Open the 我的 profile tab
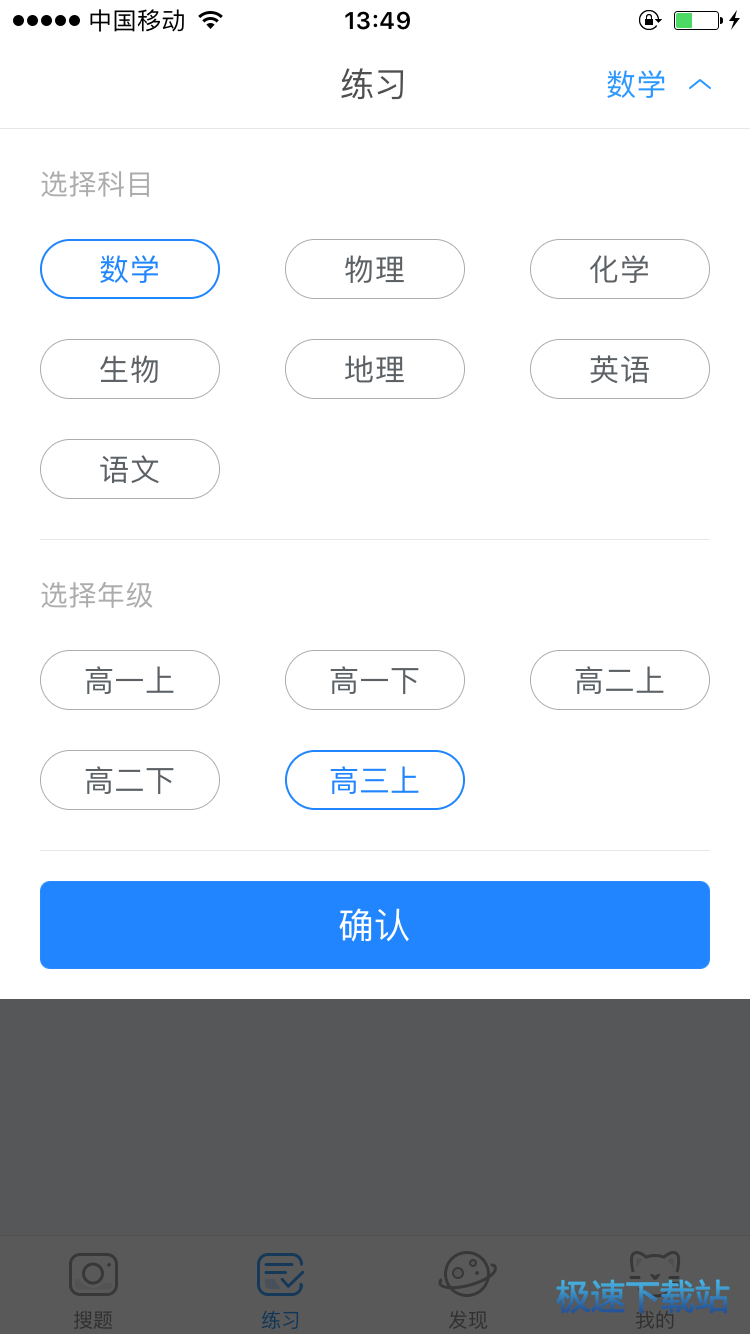The width and height of the screenshot is (750, 1334). 655,1288
